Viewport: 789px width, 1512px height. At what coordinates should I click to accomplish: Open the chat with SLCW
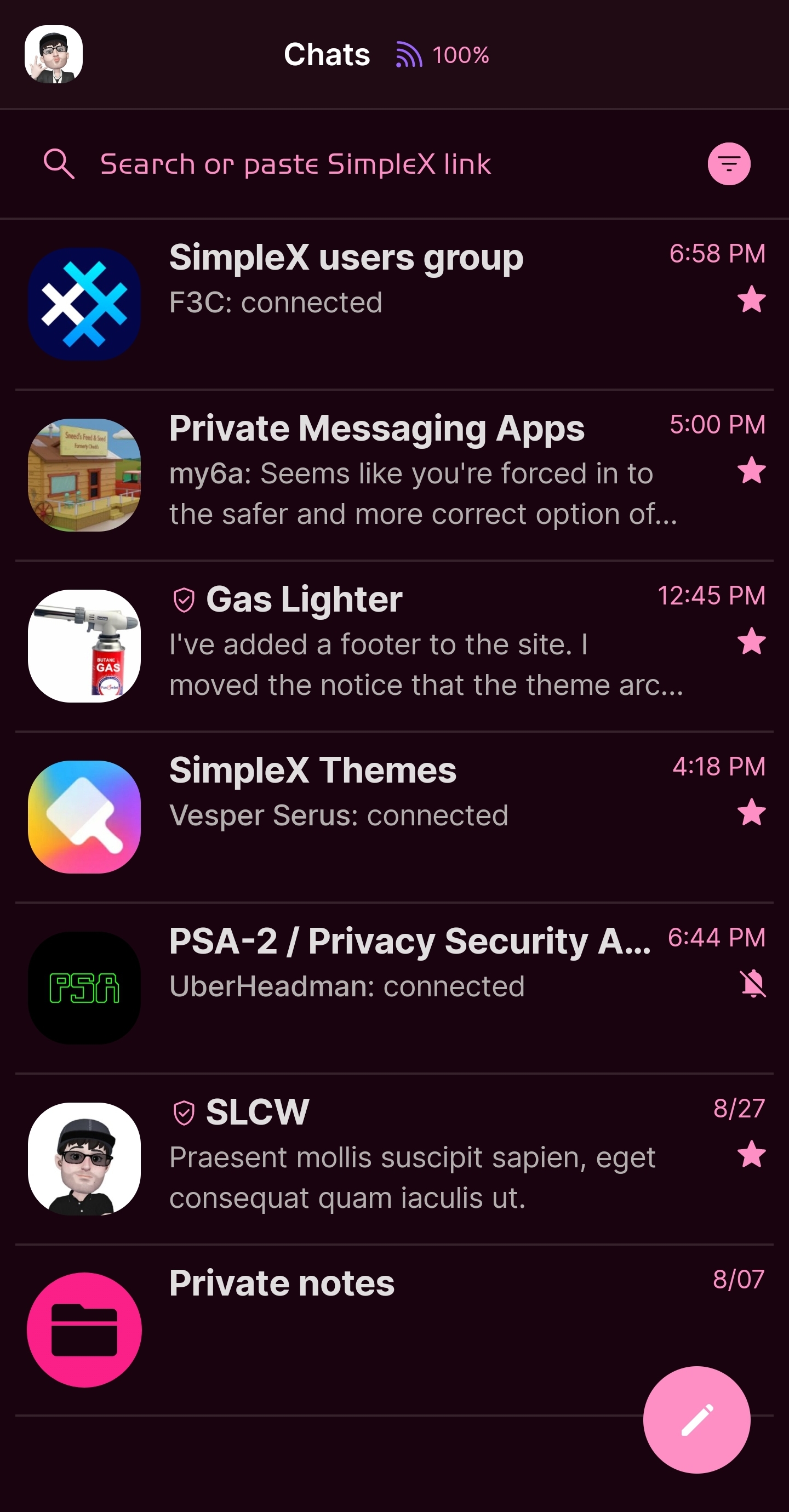(x=393, y=1157)
